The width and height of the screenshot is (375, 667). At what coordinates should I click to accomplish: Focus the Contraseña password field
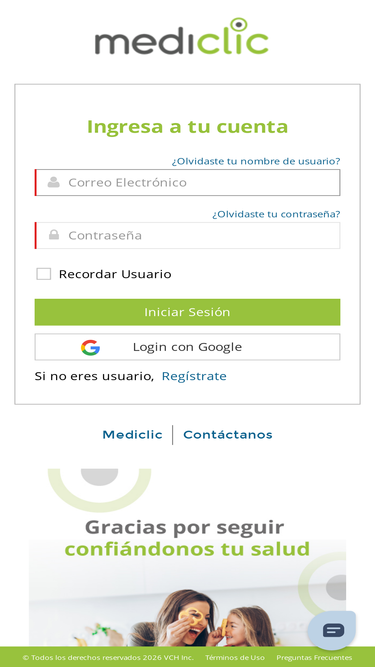point(188,235)
